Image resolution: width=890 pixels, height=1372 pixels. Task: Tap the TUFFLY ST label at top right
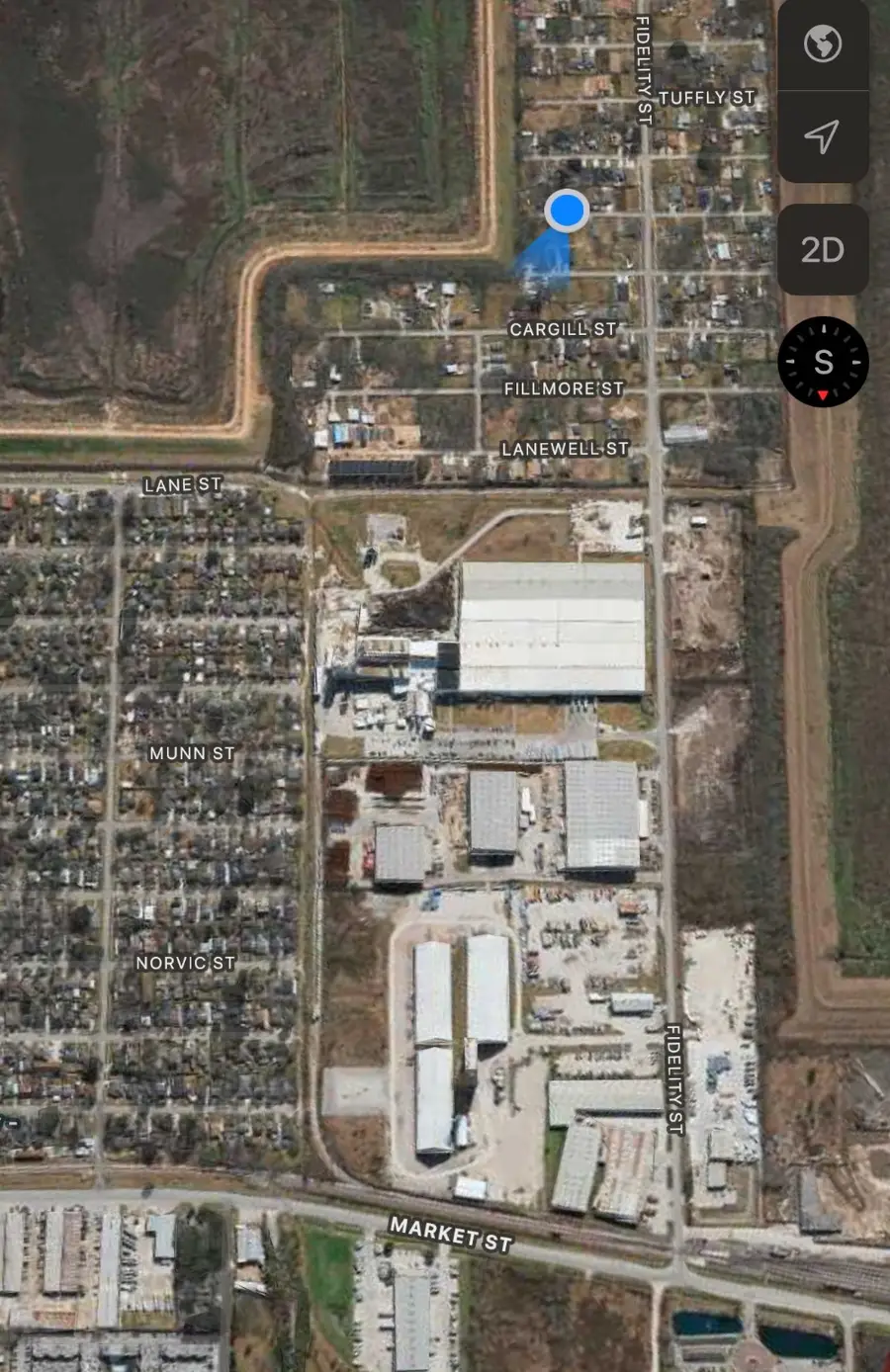pyautogui.click(x=706, y=98)
